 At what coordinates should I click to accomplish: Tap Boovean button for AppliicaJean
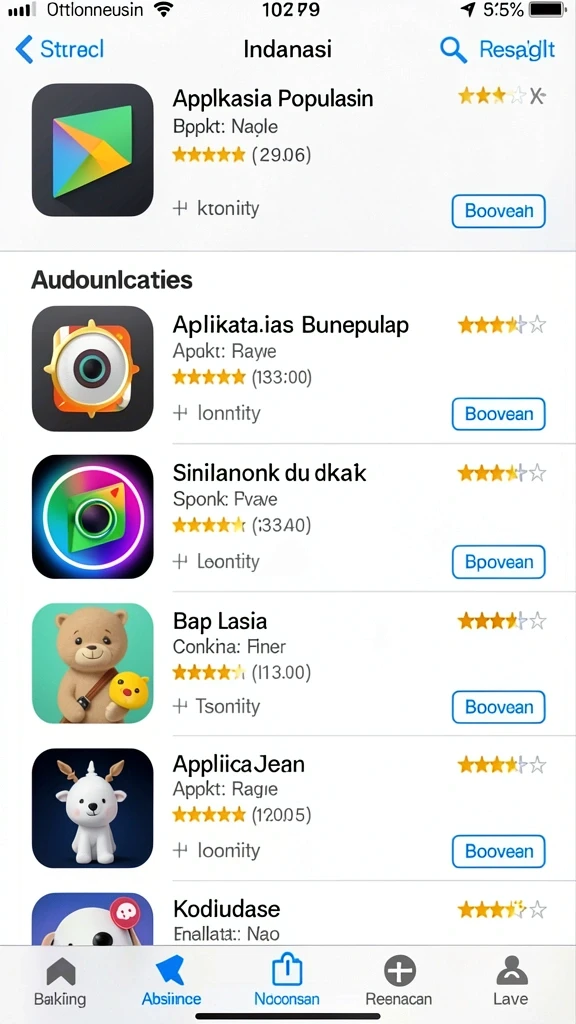498,851
